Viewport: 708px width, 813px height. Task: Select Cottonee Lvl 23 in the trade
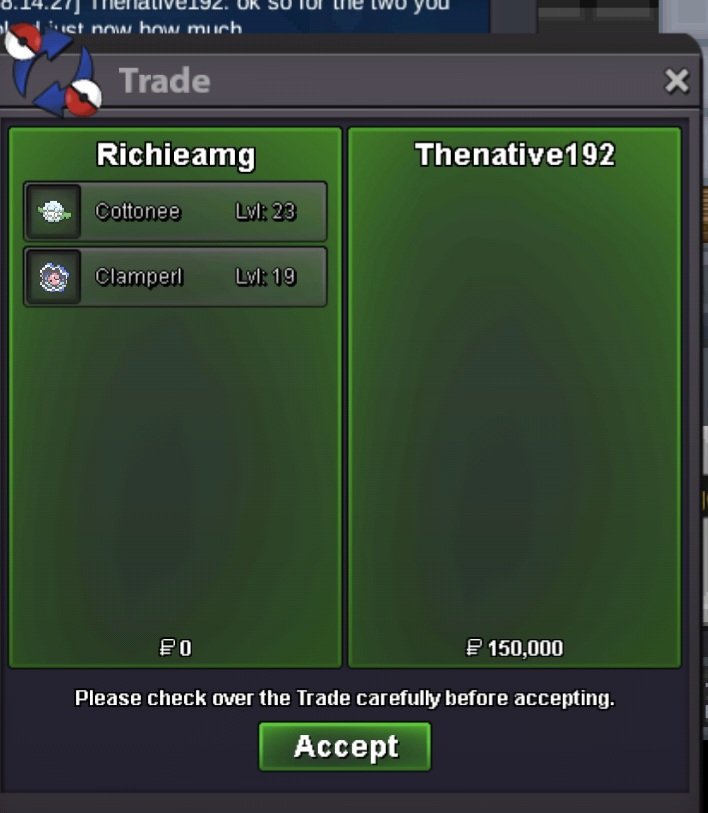176,211
